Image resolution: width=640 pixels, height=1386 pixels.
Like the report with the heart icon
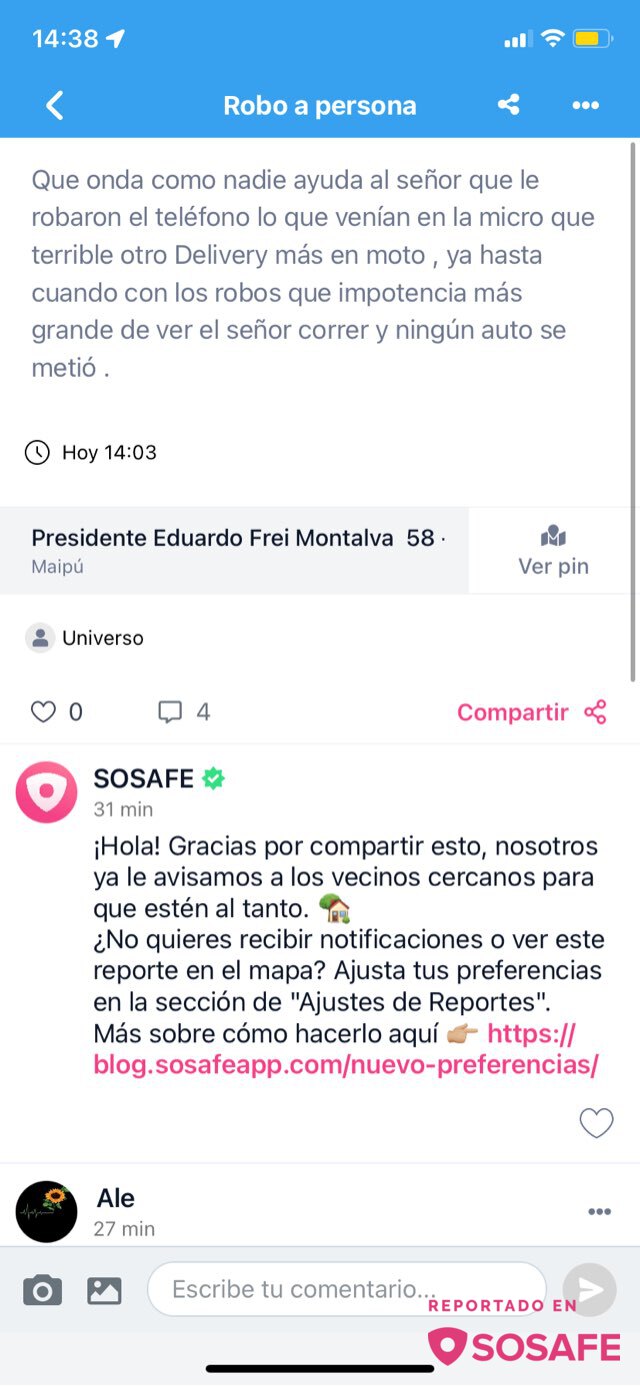coord(43,712)
